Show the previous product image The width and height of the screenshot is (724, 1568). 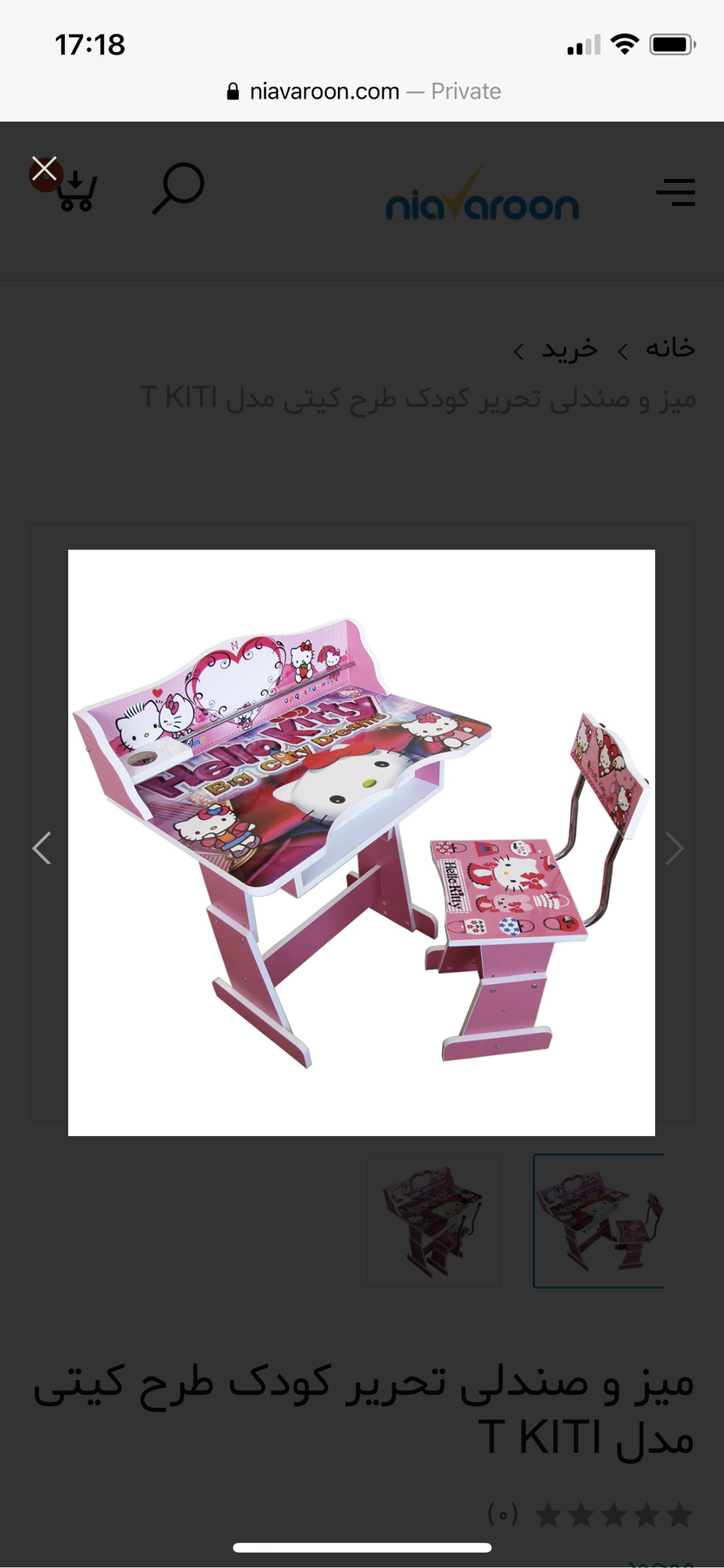pos(41,848)
